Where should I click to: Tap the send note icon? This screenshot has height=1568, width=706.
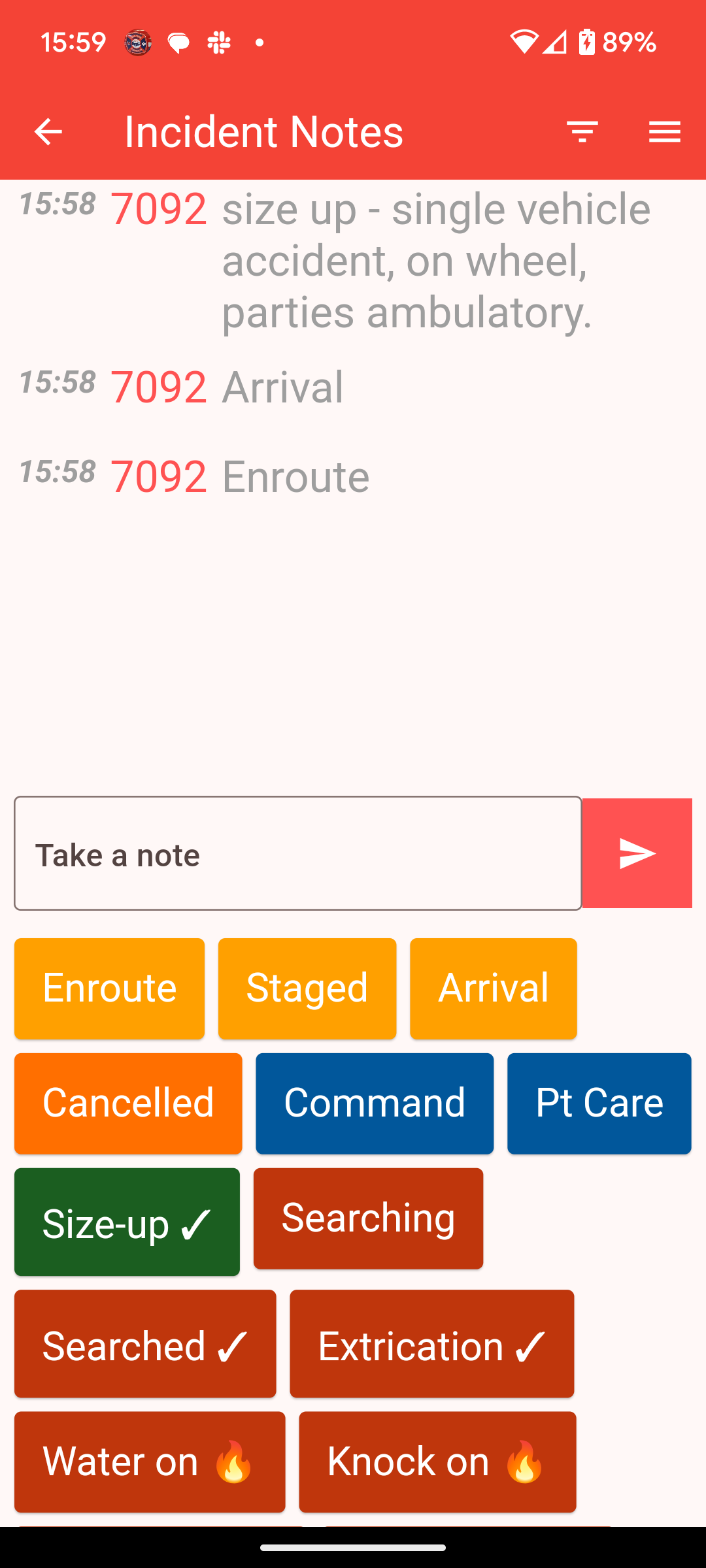(637, 853)
